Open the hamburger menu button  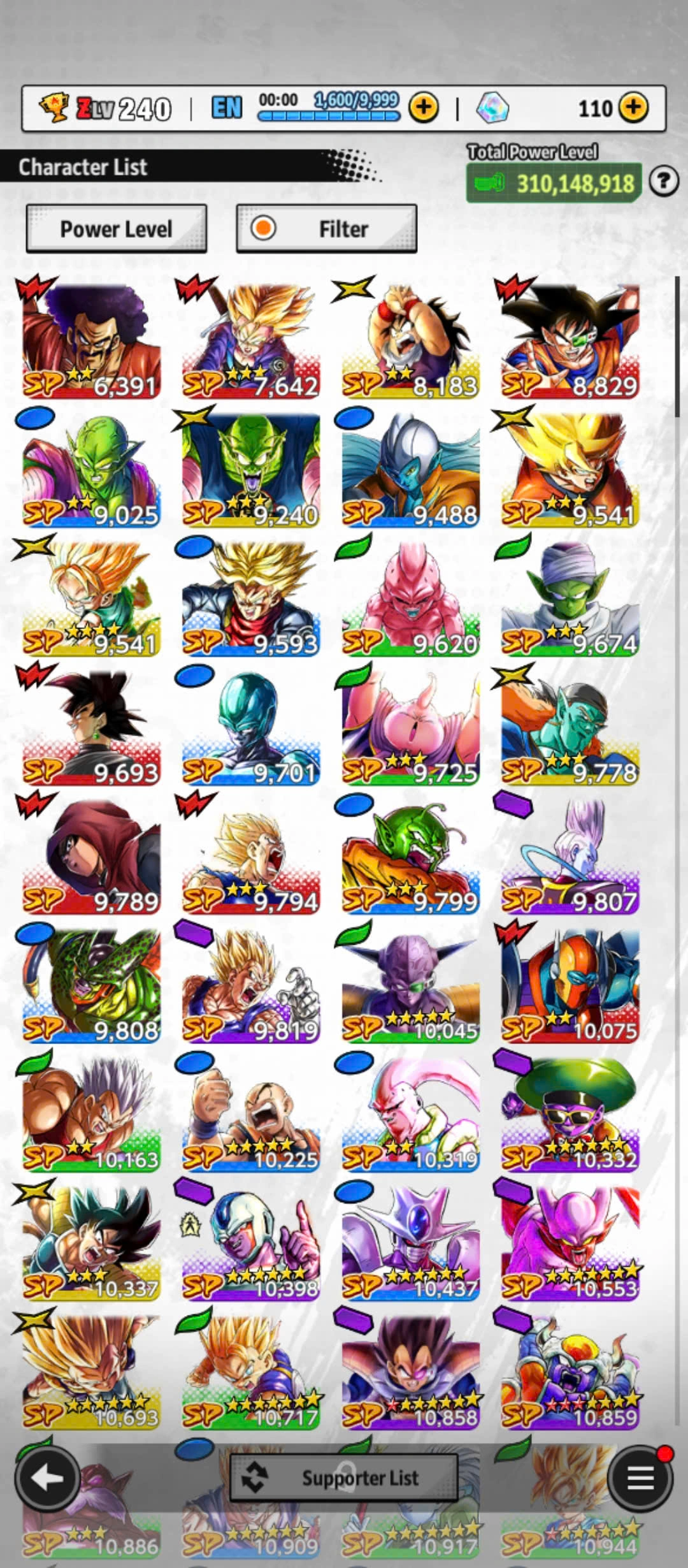click(640, 1477)
